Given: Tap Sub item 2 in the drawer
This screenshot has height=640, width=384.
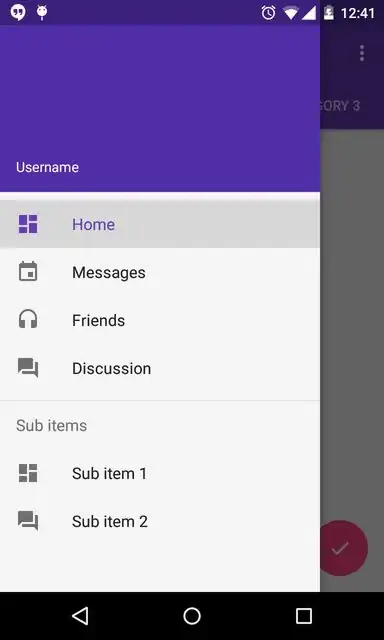Looking at the screenshot, I should [x=160, y=521].
